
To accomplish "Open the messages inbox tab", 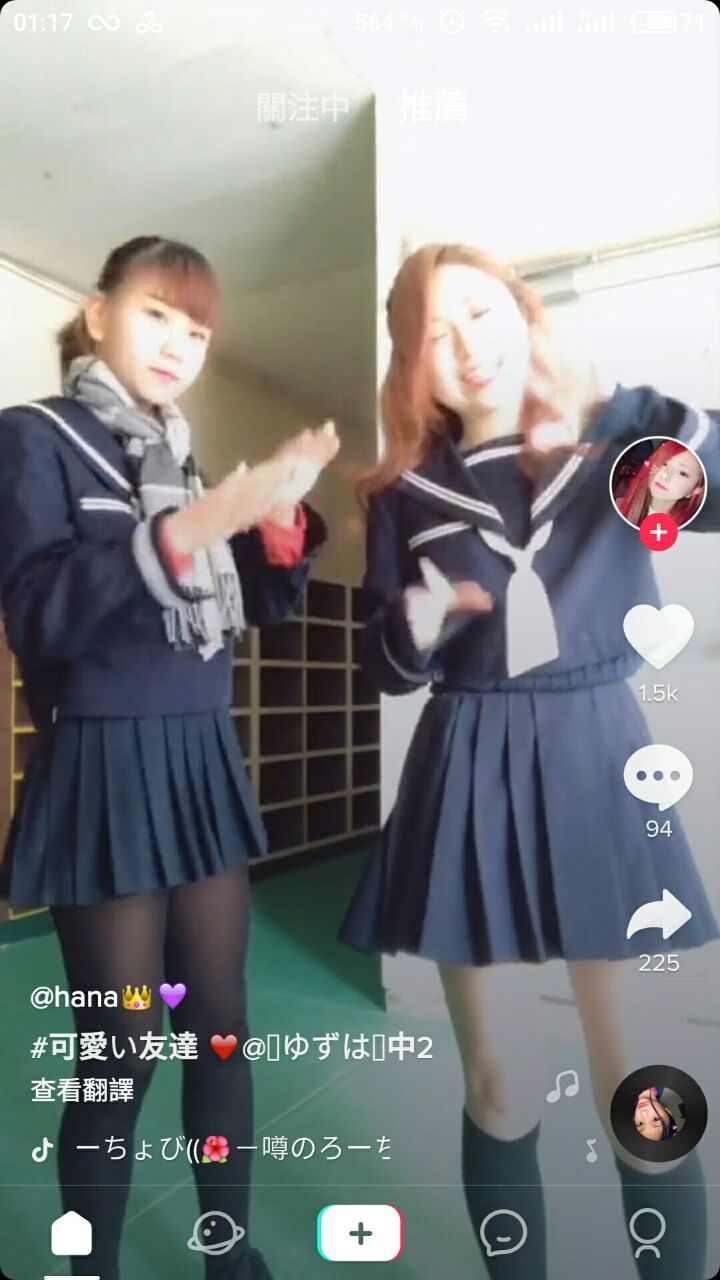I will point(503,1233).
